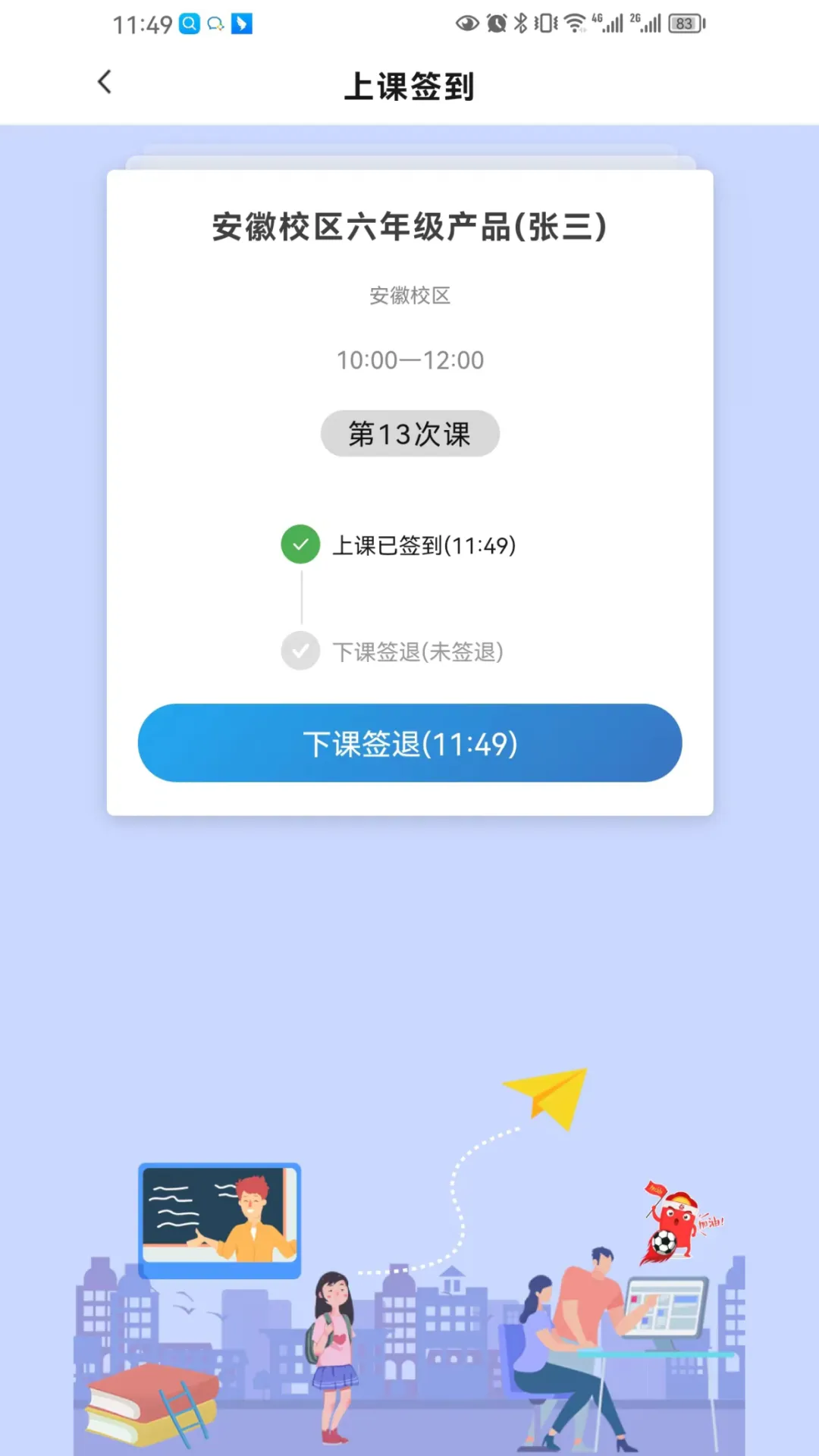Screen dimensions: 819x1456
Task: Tap the blue bird app icon in status bar
Action: (x=243, y=23)
